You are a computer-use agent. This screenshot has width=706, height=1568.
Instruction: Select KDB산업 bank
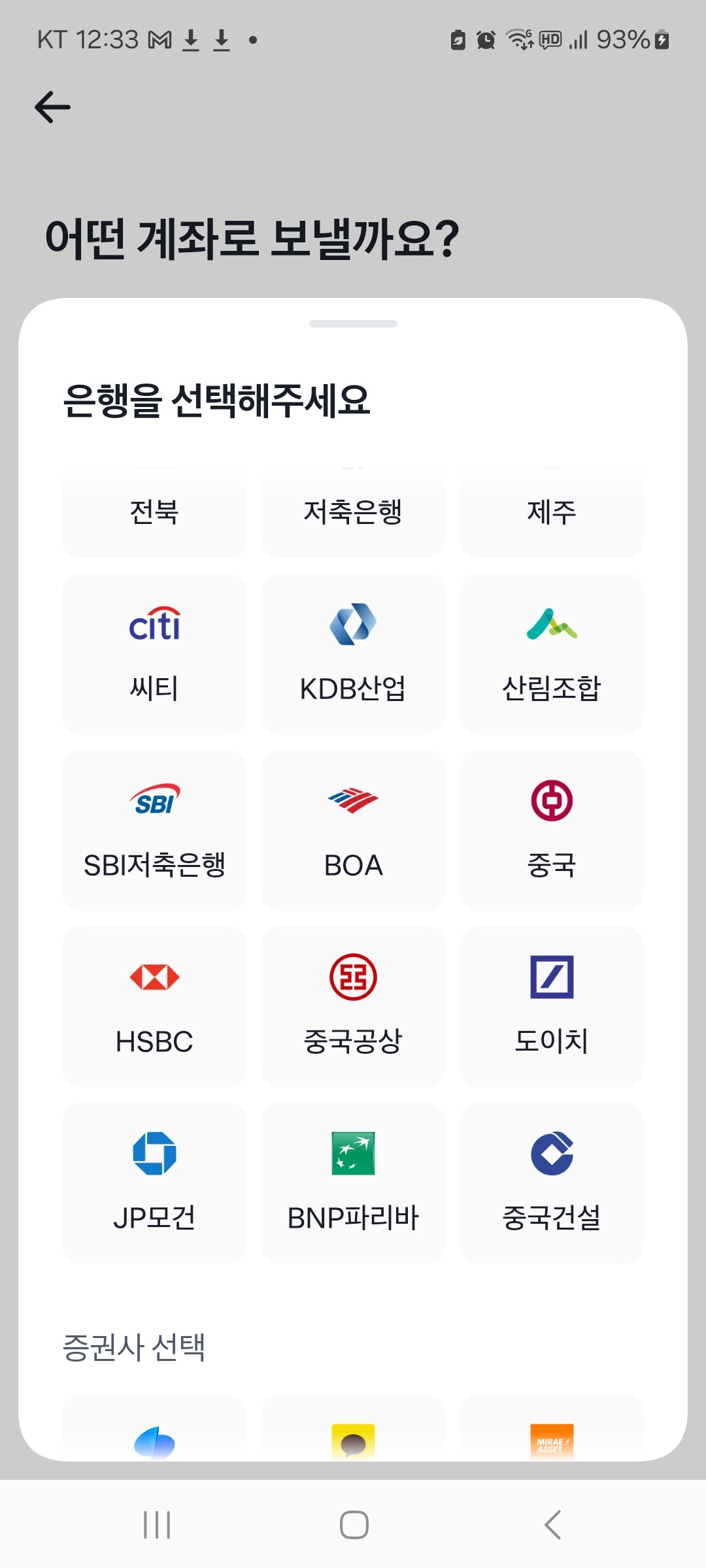tap(353, 653)
